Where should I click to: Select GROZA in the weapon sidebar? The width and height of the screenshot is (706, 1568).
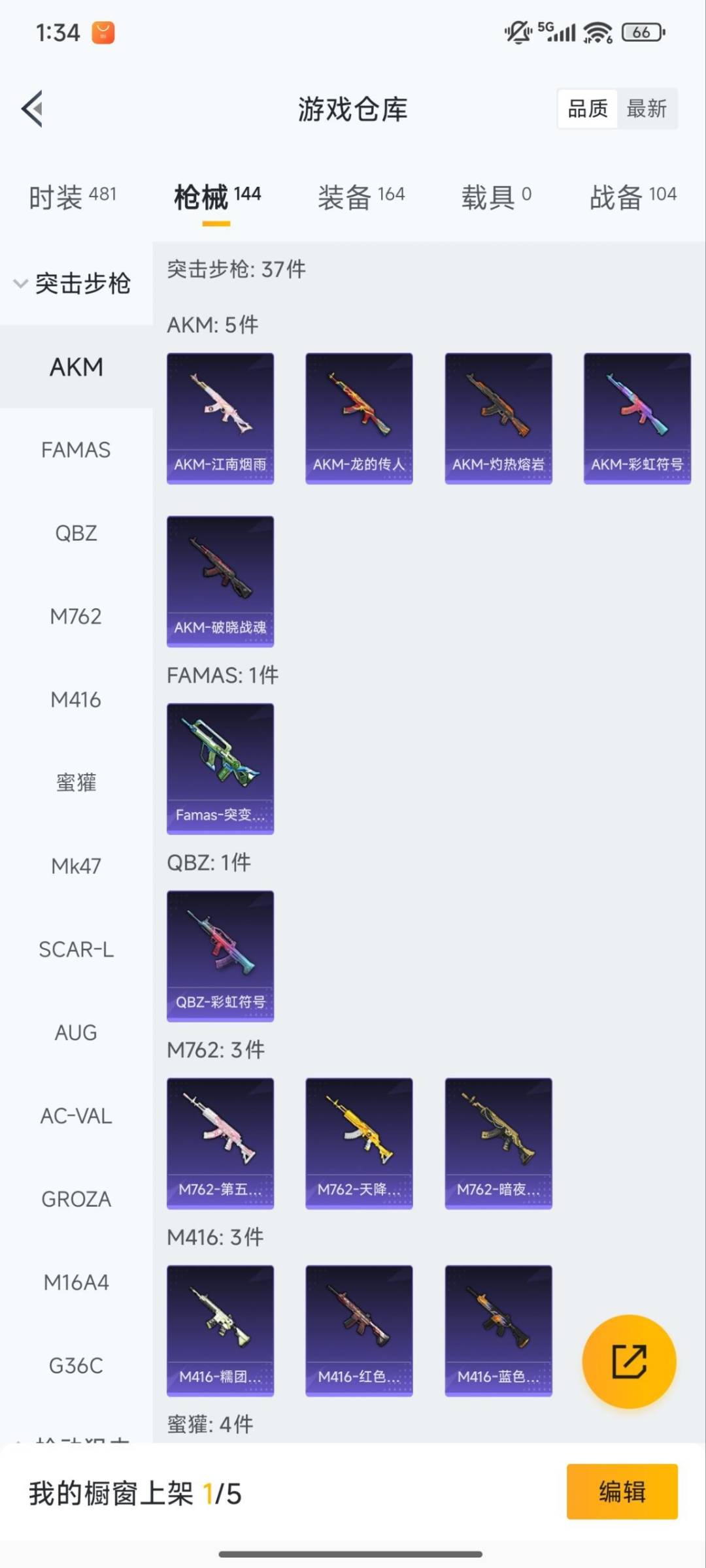click(76, 1199)
